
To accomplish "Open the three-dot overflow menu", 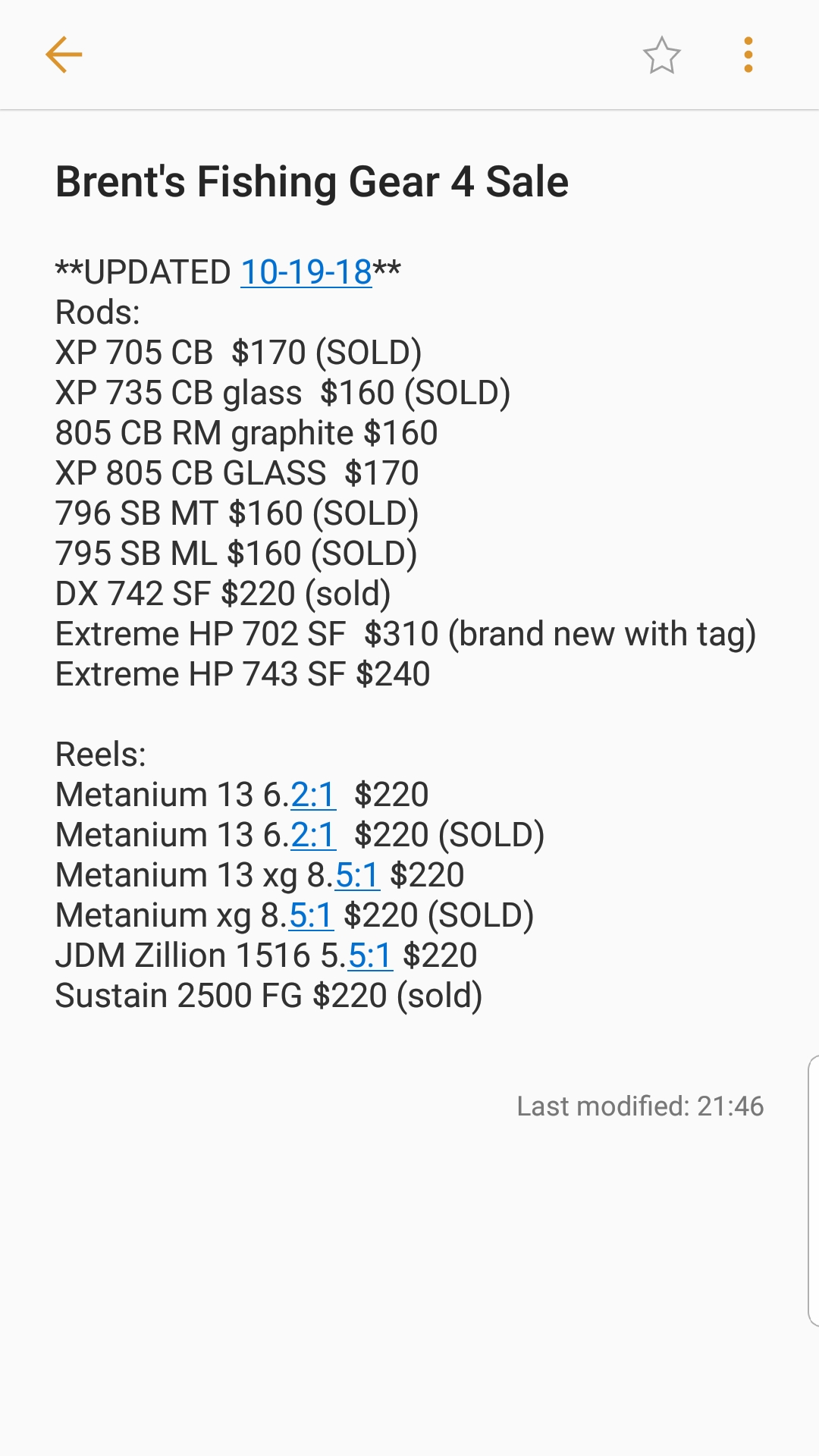I will (x=748, y=55).
